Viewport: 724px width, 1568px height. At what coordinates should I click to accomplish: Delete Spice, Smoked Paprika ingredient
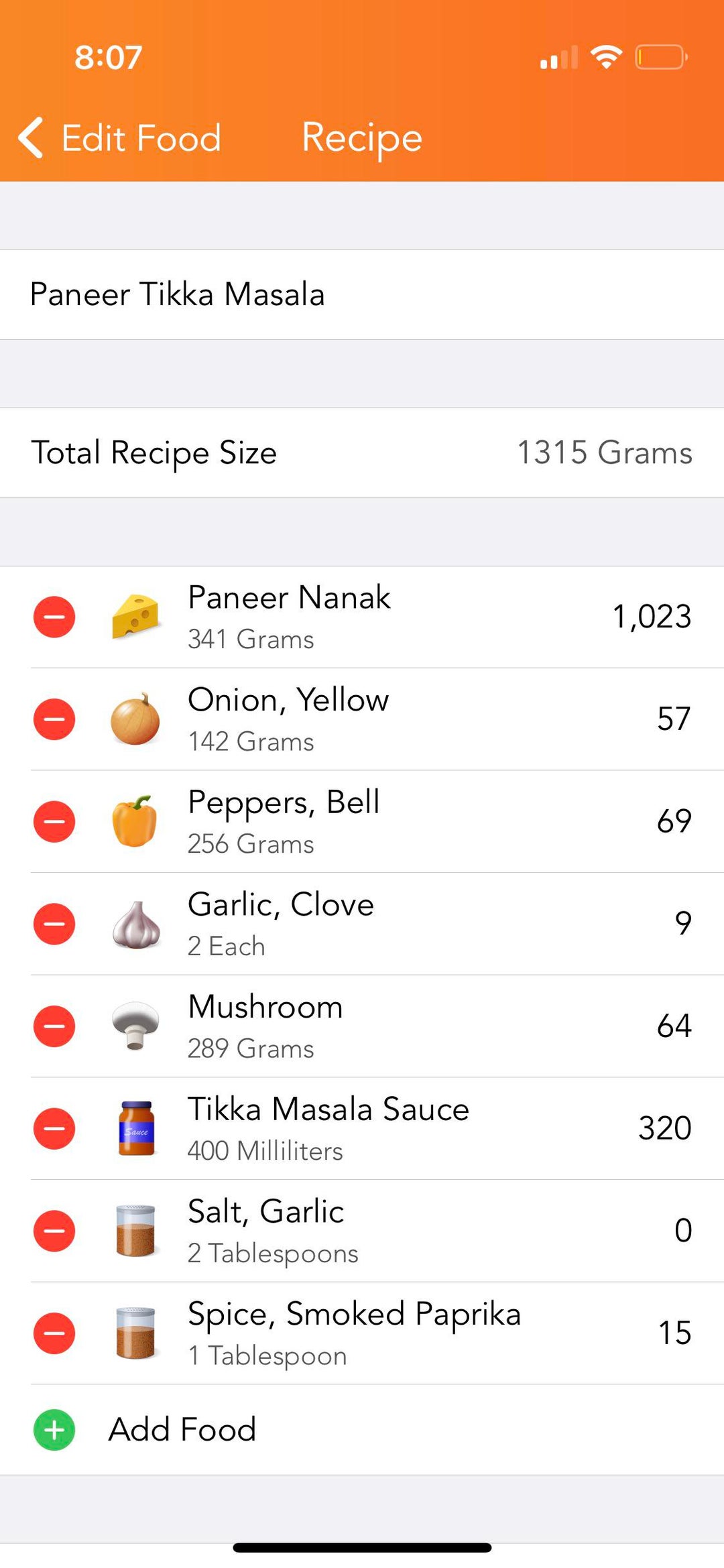pos(54,1333)
